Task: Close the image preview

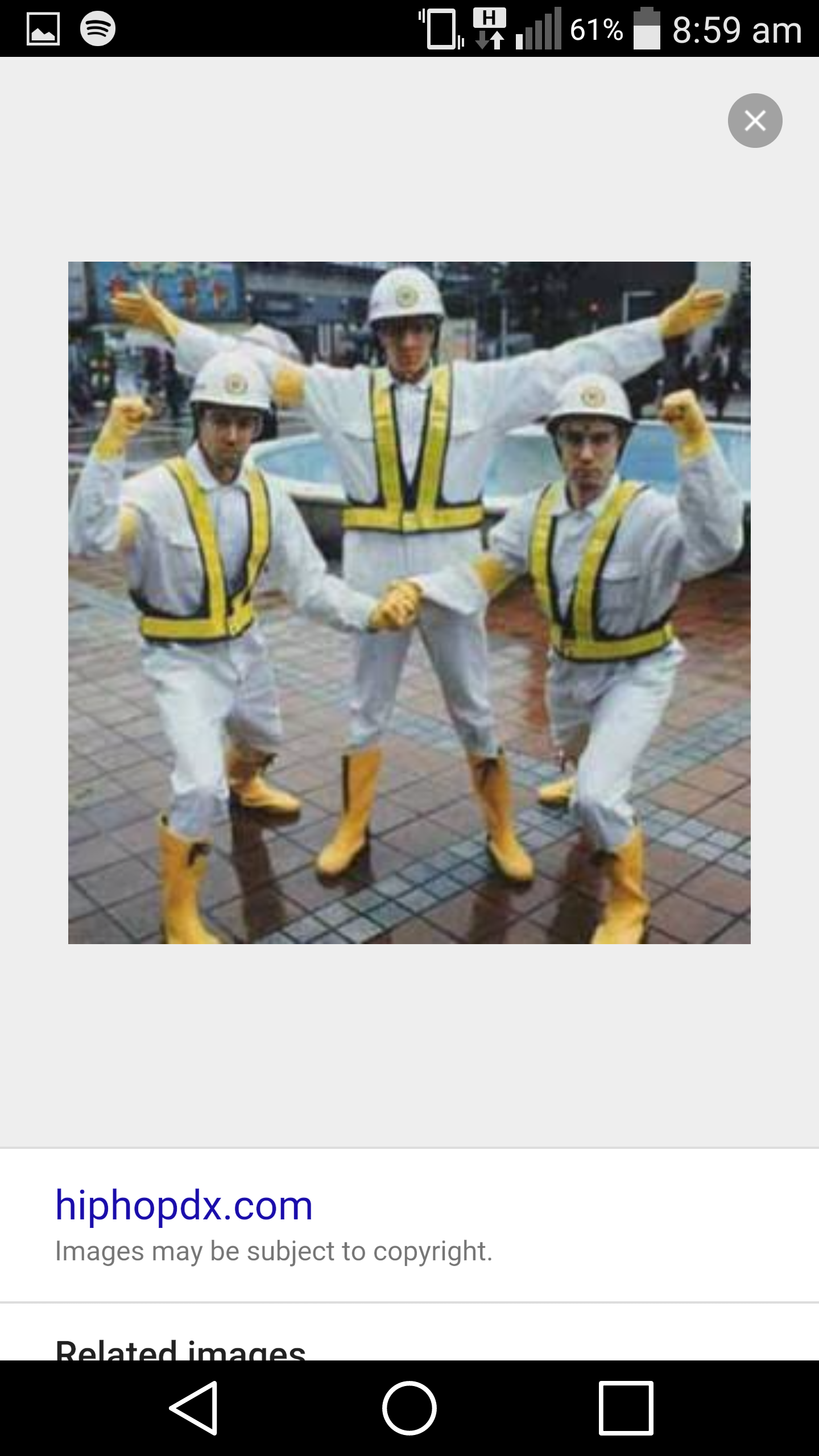Action: pos(755,121)
